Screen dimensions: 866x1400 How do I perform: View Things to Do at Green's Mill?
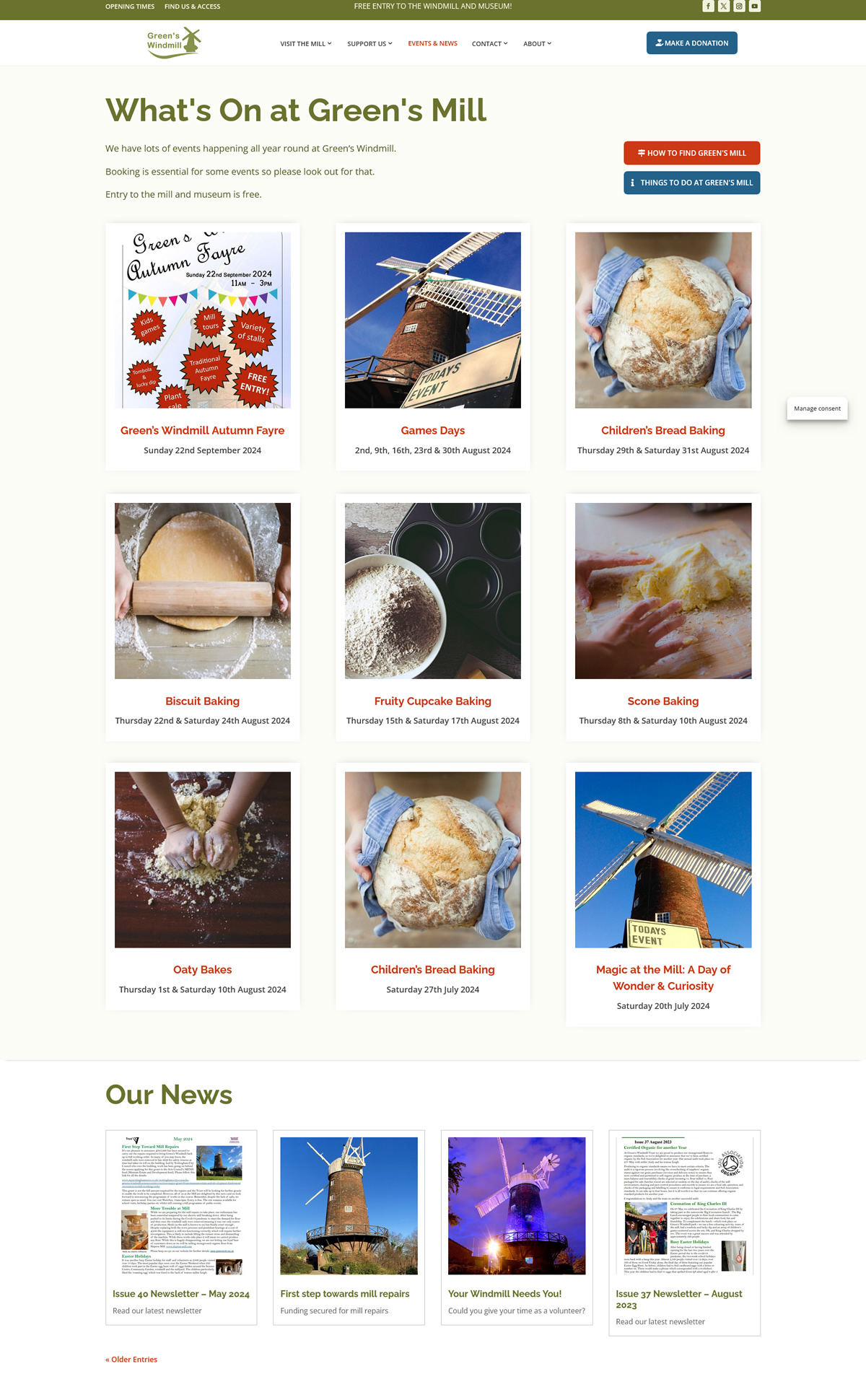691,183
